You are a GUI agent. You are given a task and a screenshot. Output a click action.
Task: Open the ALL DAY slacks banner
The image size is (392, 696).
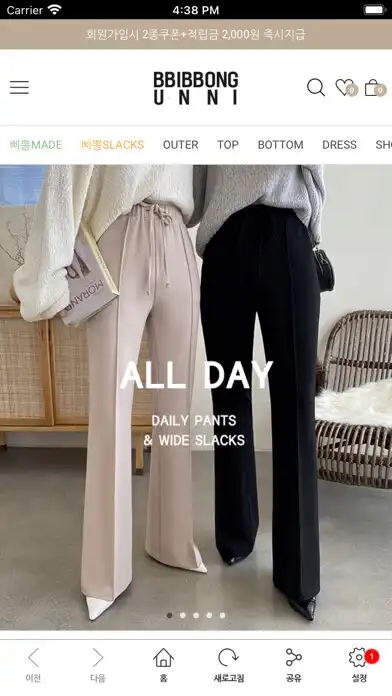coord(196,397)
